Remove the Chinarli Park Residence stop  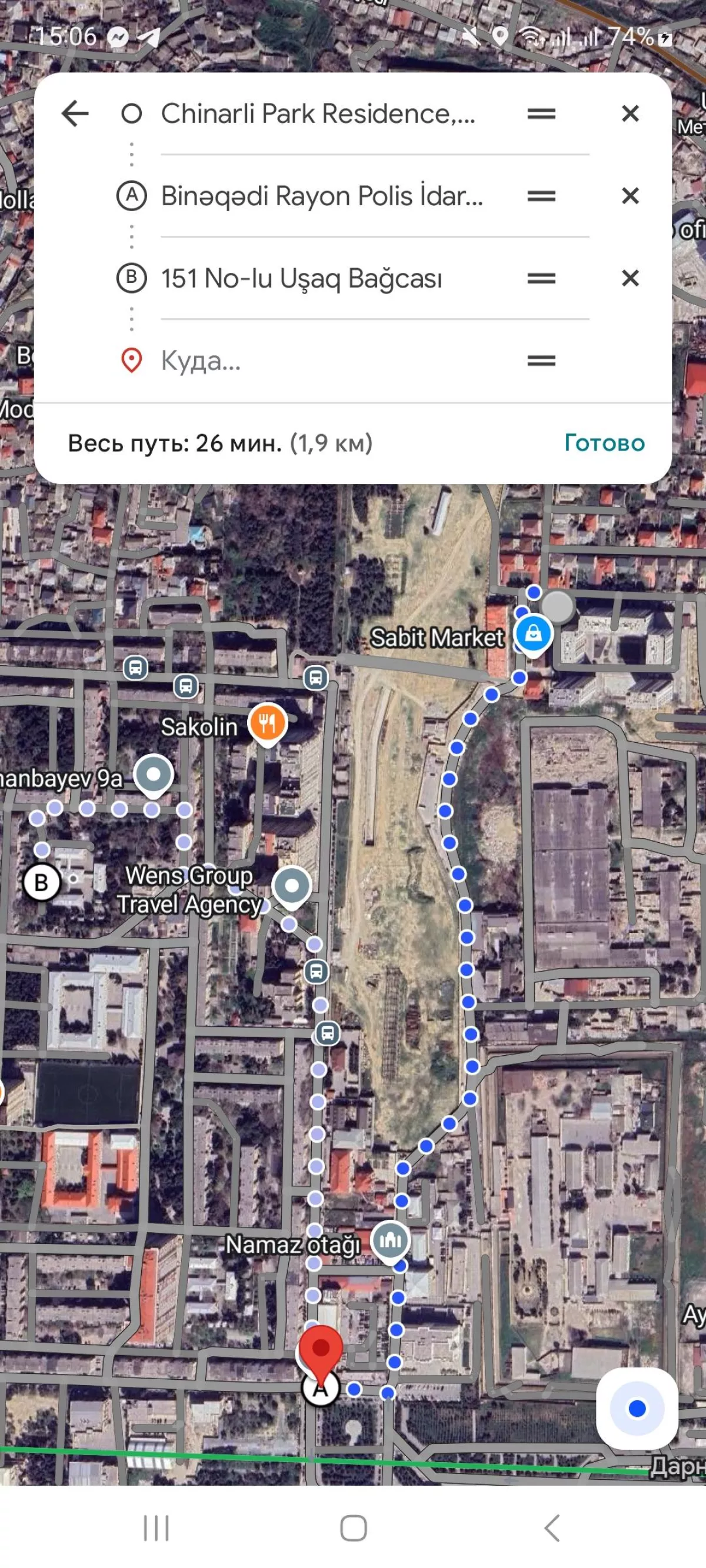630,114
